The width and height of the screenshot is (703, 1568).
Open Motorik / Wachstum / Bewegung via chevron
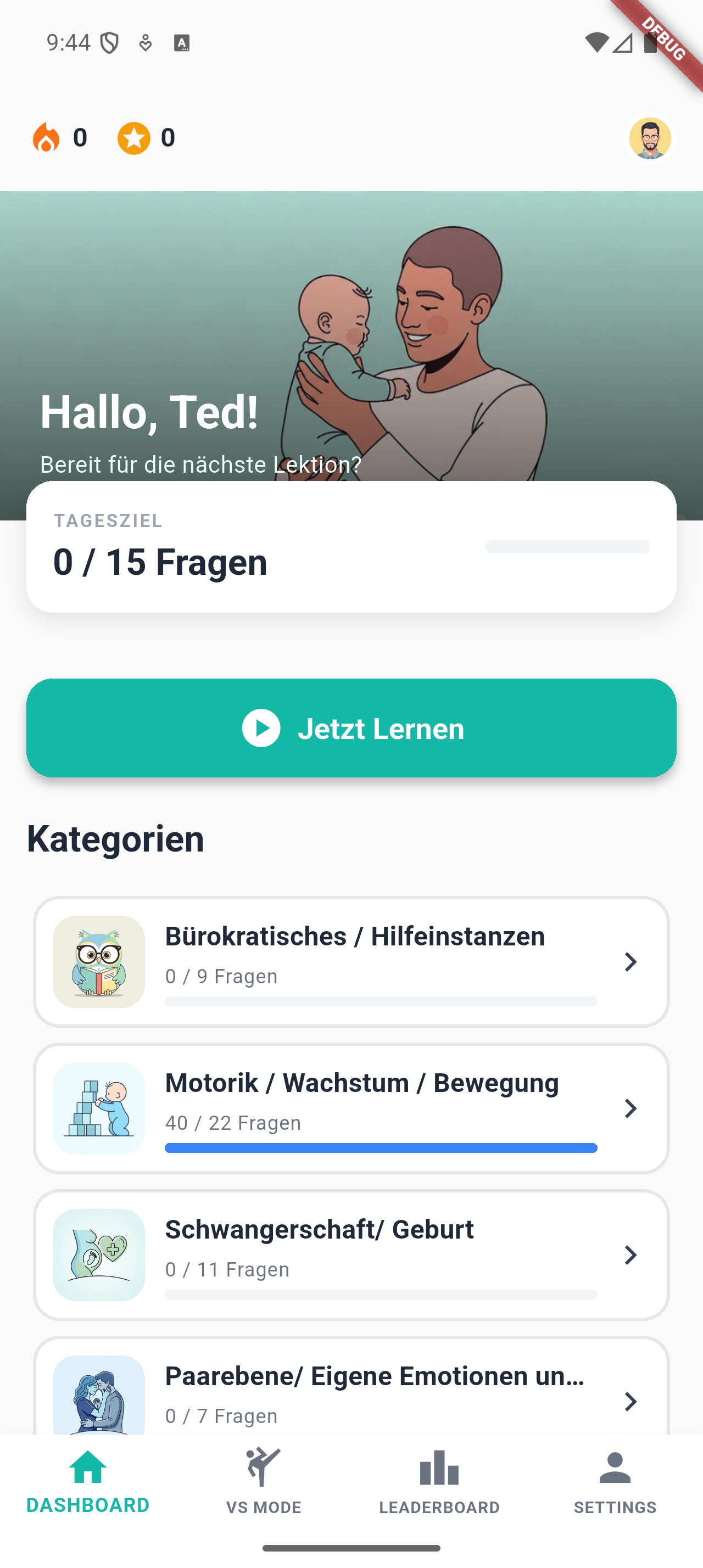pyautogui.click(x=630, y=1108)
